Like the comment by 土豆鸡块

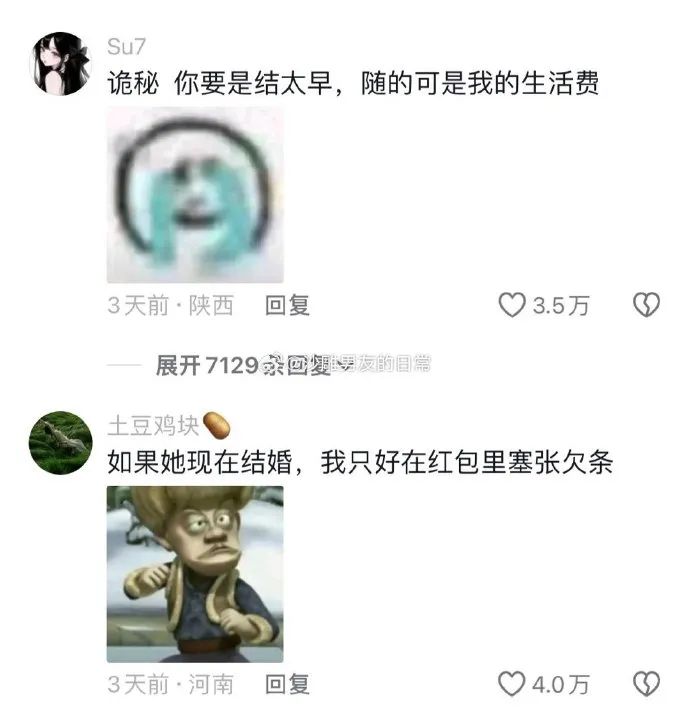click(x=513, y=684)
